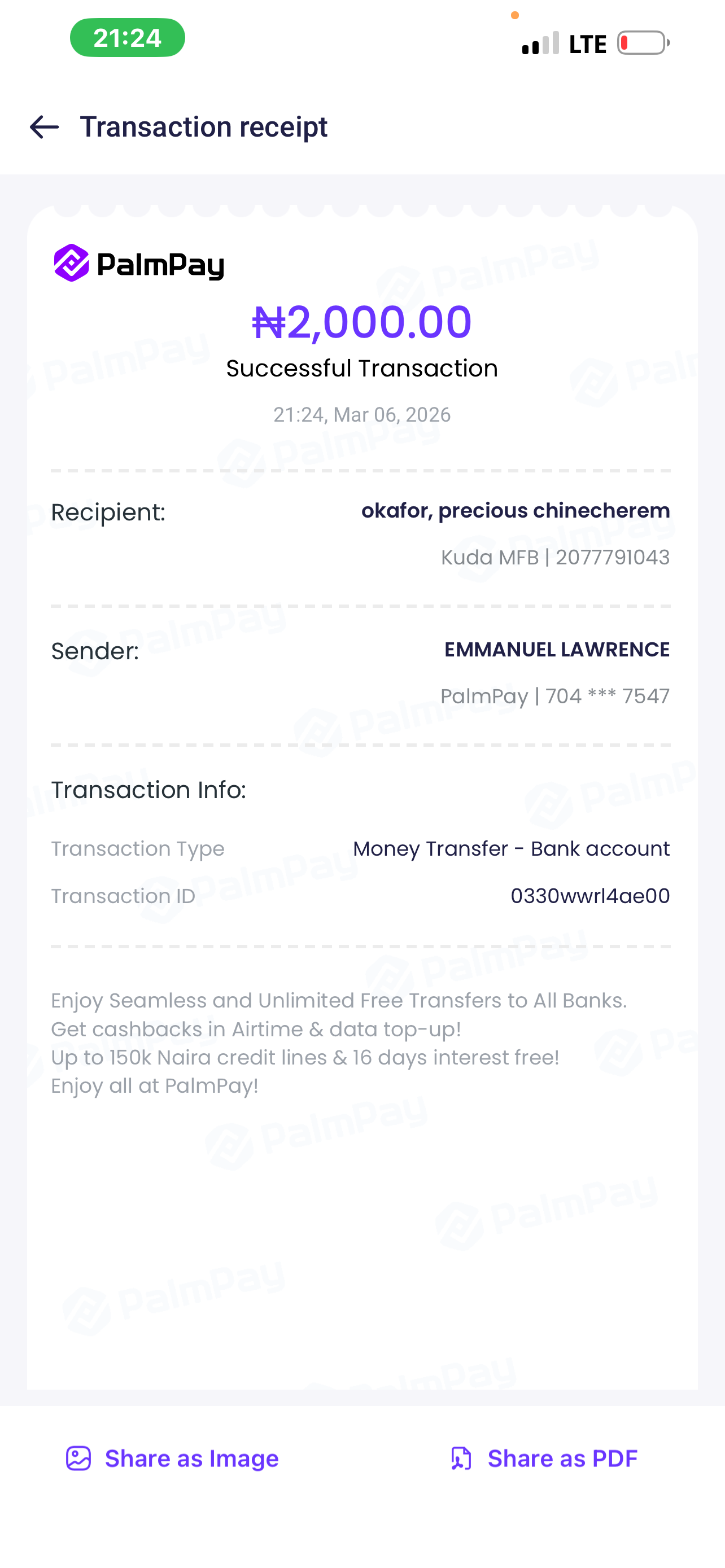This screenshot has width=725, height=1568.
Task: Share the receipt as an image
Action: [172, 1458]
